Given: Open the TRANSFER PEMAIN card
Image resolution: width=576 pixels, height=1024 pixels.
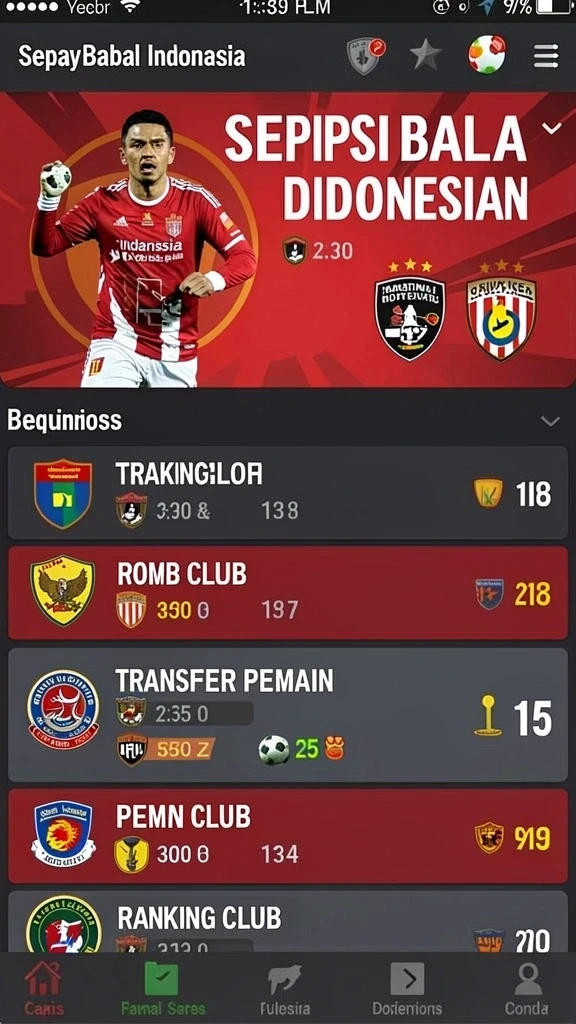Looking at the screenshot, I should tap(288, 715).
